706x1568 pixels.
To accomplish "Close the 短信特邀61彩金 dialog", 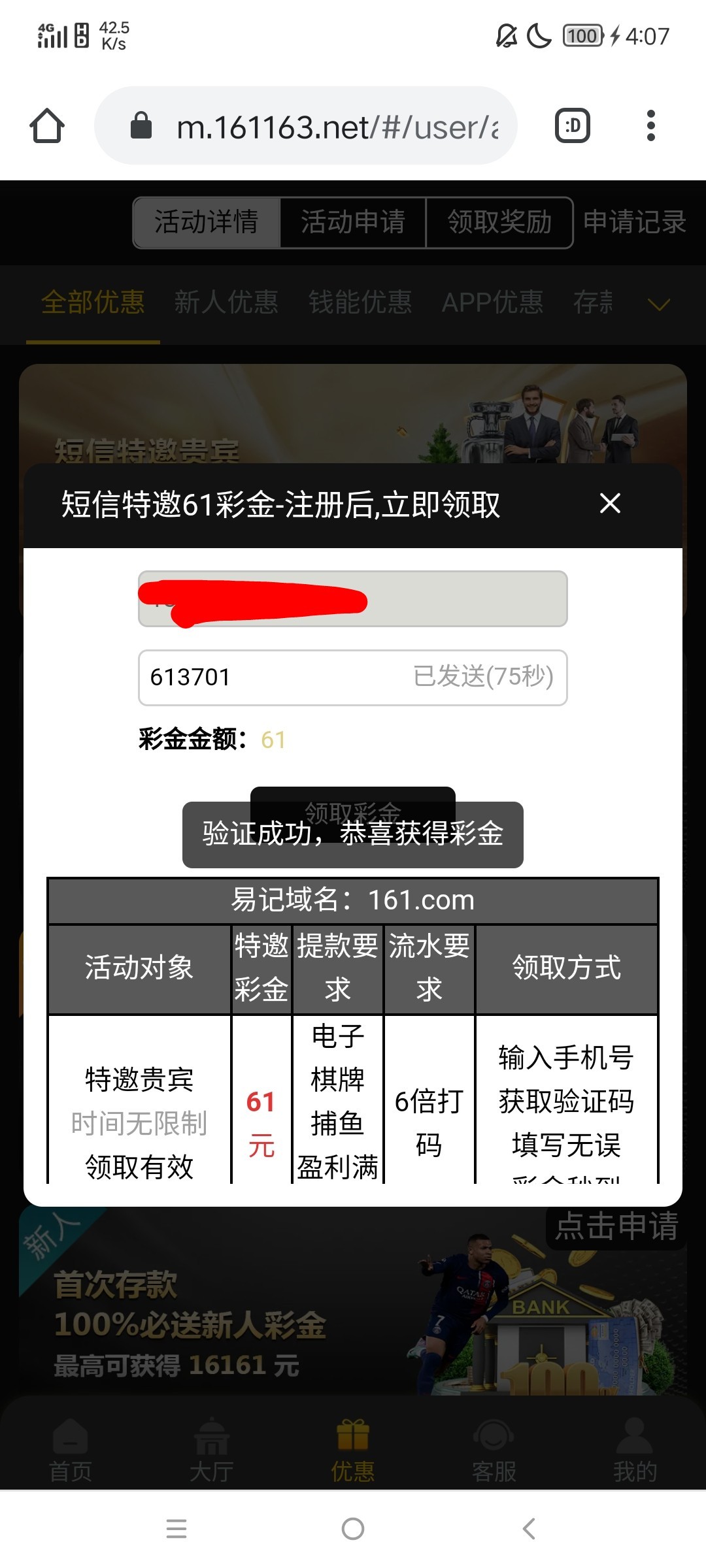I will click(x=610, y=504).
